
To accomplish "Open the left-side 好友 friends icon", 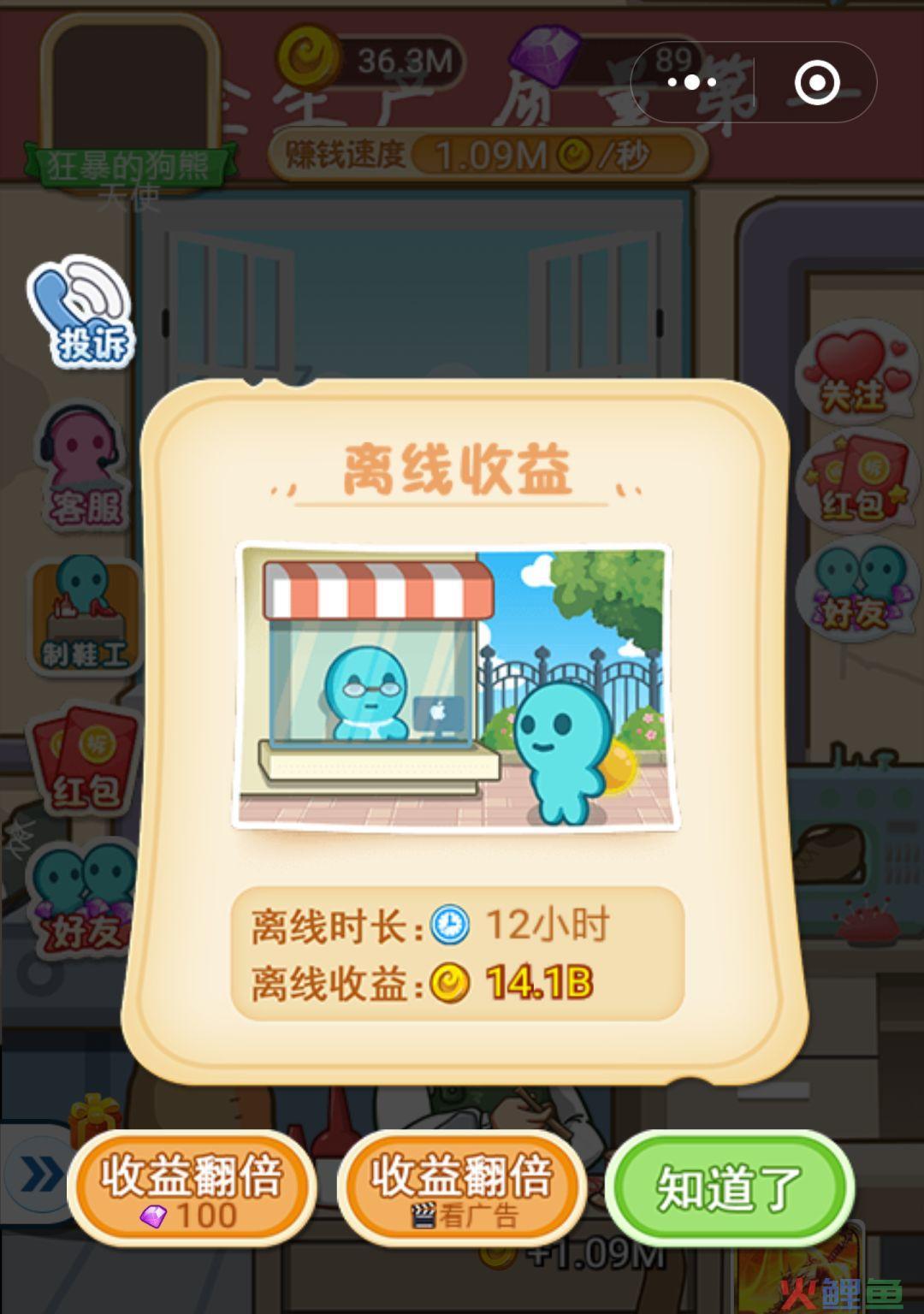I will coord(85,898).
